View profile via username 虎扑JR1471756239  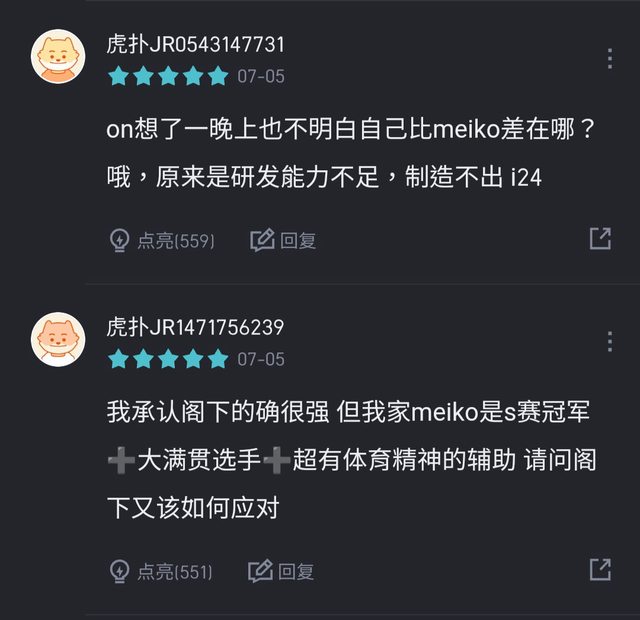click(196, 327)
